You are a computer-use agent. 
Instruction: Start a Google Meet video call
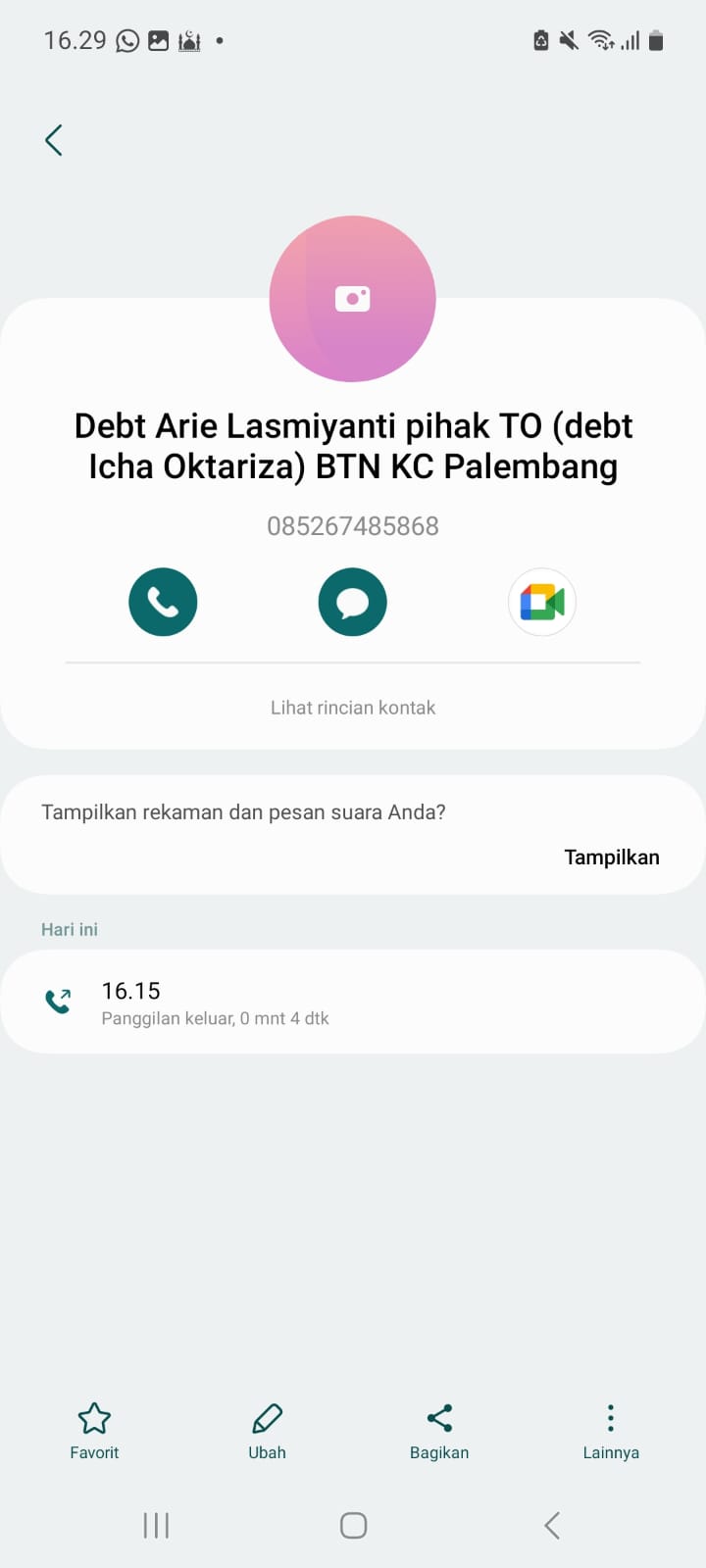(x=541, y=602)
